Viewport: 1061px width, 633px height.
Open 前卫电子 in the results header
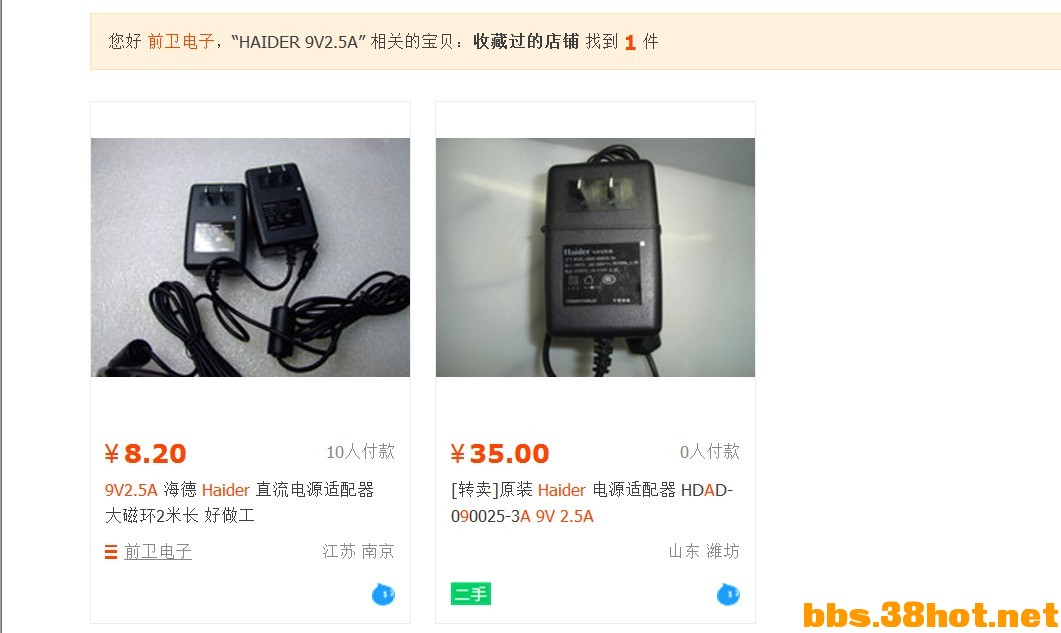[x=181, y=42]
